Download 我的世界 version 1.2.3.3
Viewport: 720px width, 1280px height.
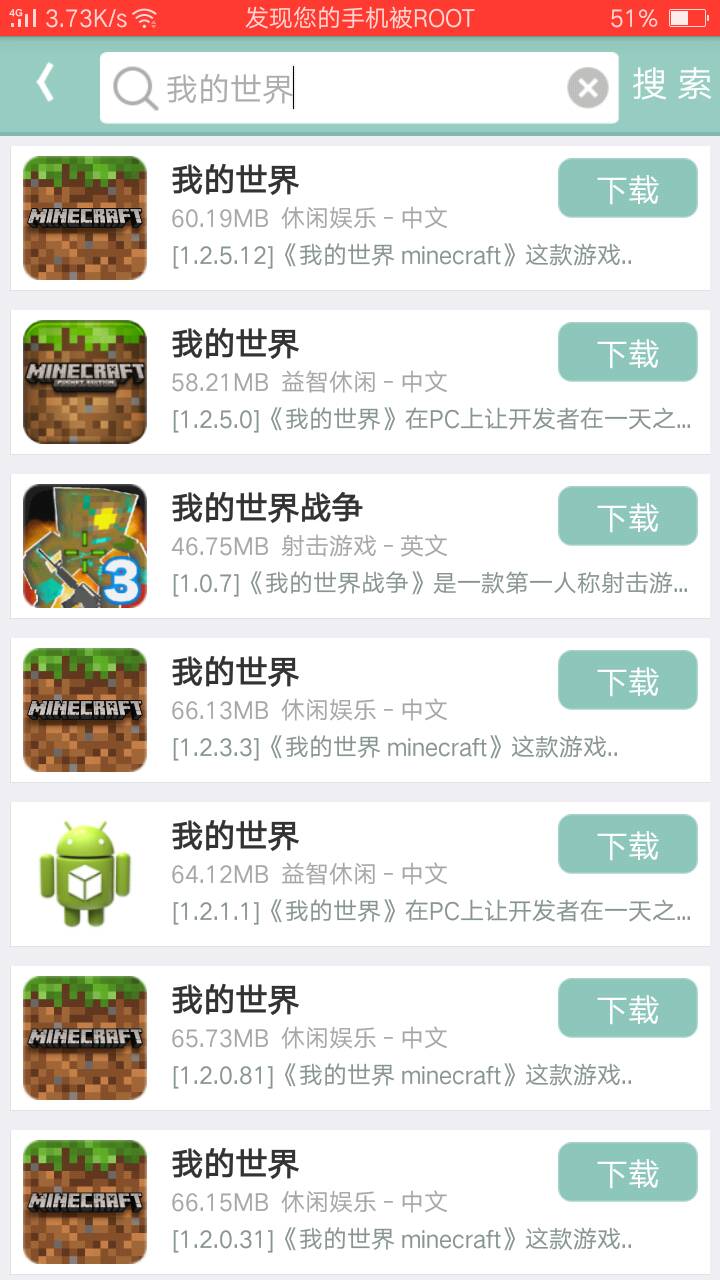[x=627, y=680]
